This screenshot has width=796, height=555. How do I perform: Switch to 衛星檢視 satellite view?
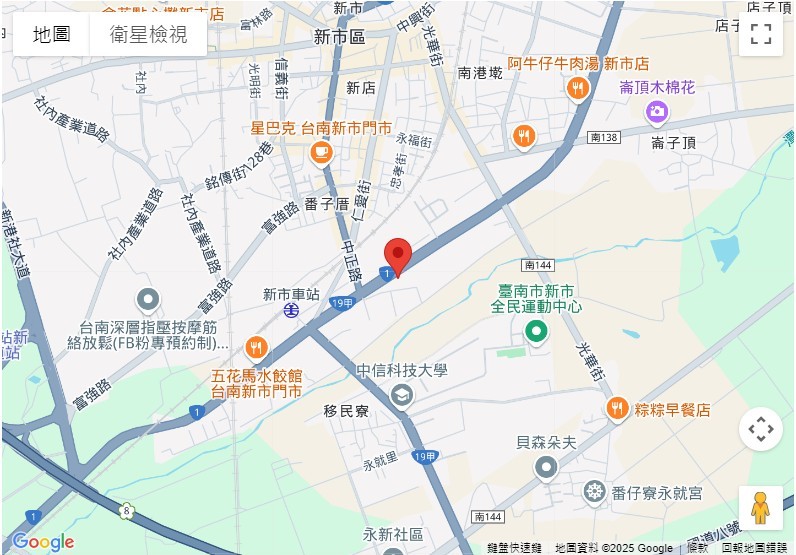tap(148, 34)
